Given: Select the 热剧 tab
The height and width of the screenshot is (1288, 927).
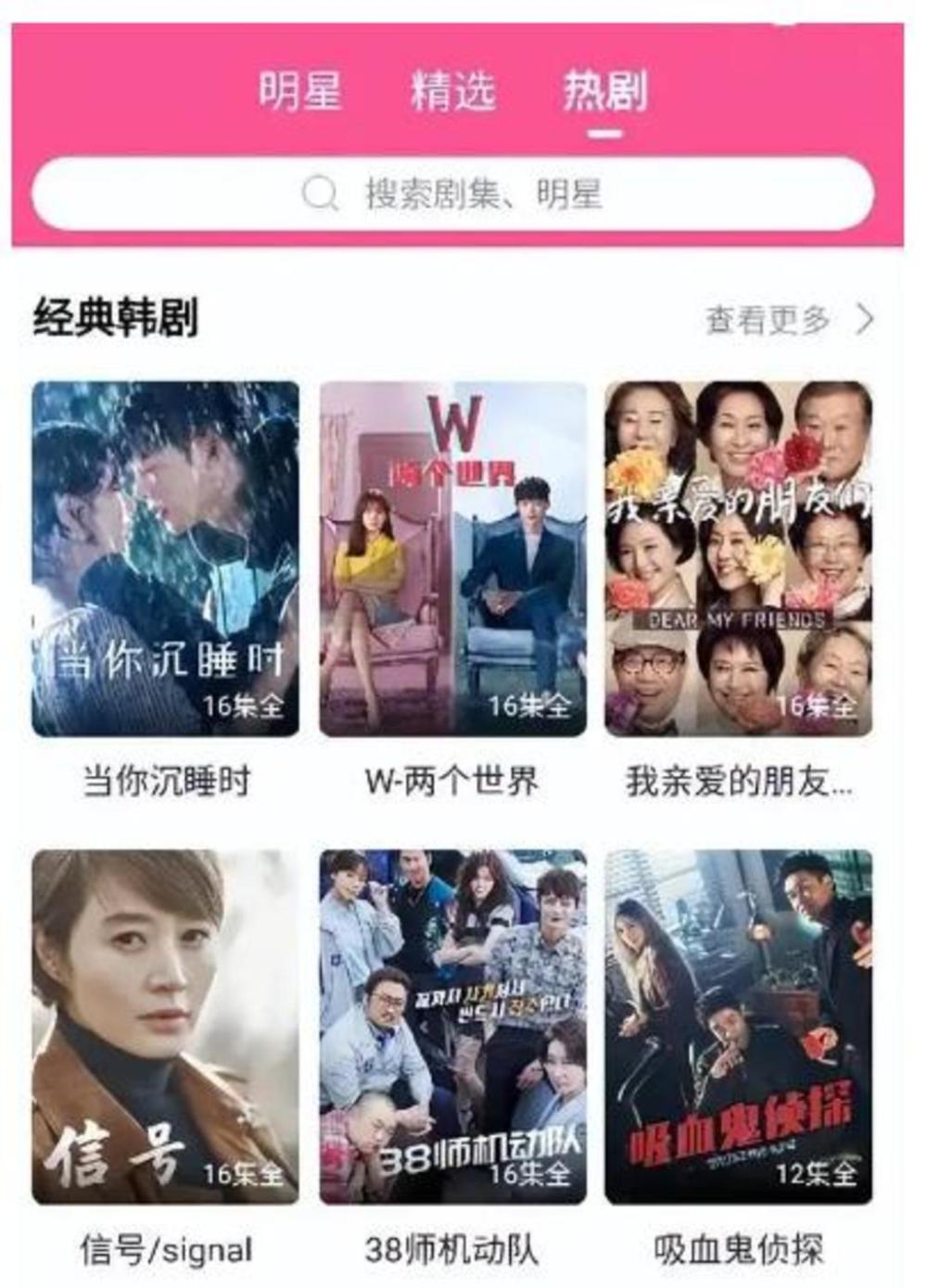Looking at the screenshot, I should click(x=604, y=92).
